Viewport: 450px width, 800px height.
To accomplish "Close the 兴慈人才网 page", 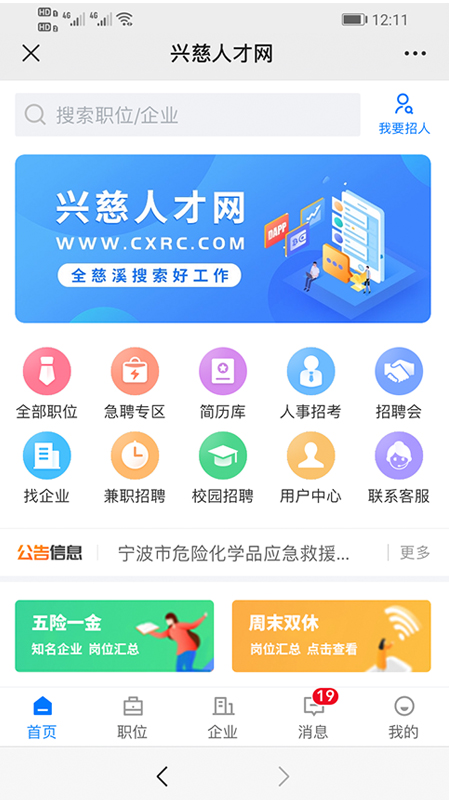I will tap(31, 53).
